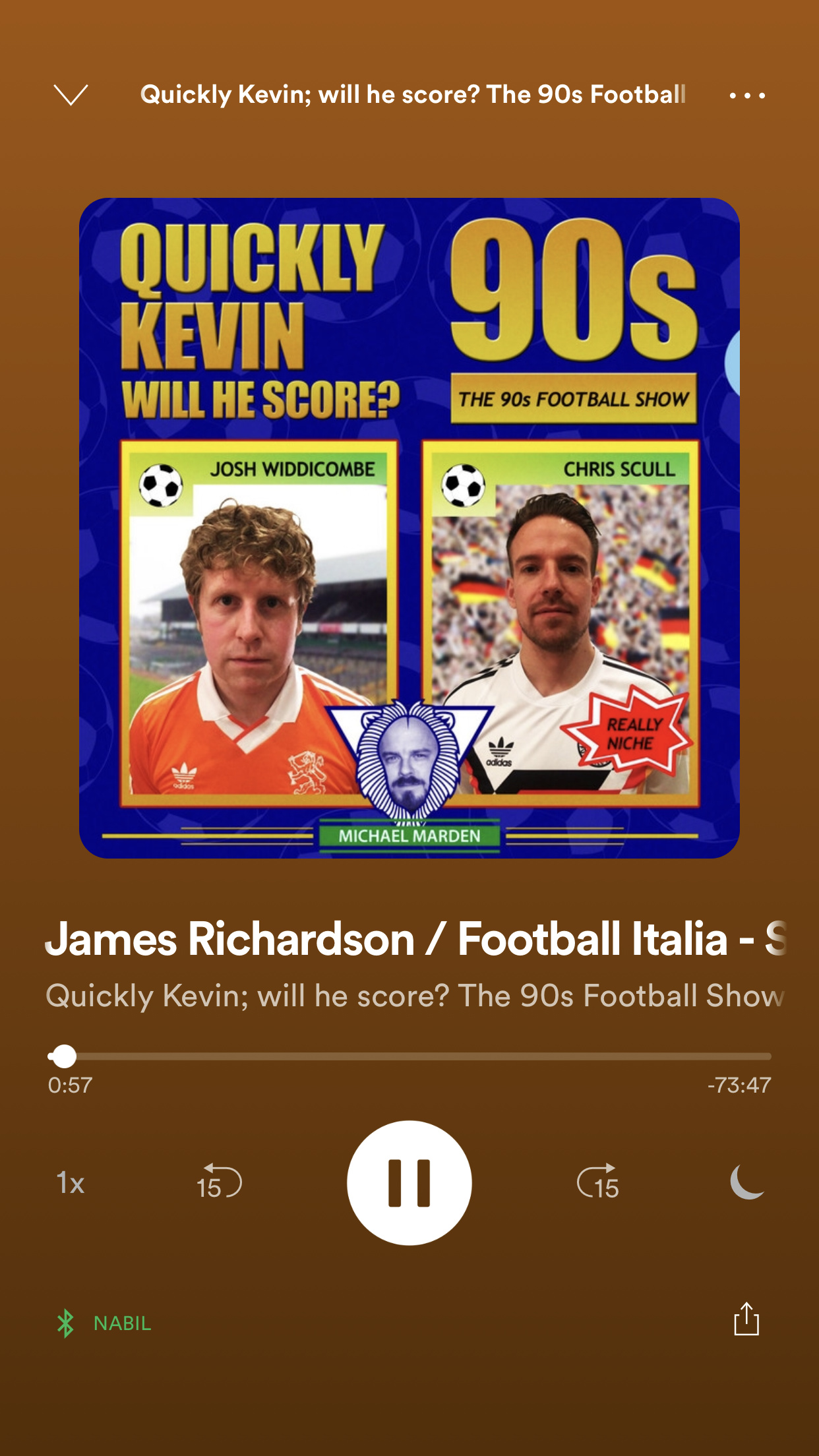The height and width of the screenshot is (1456, 819).
Task: Share this podcast episode
Action: click(x=746, y=1319)
